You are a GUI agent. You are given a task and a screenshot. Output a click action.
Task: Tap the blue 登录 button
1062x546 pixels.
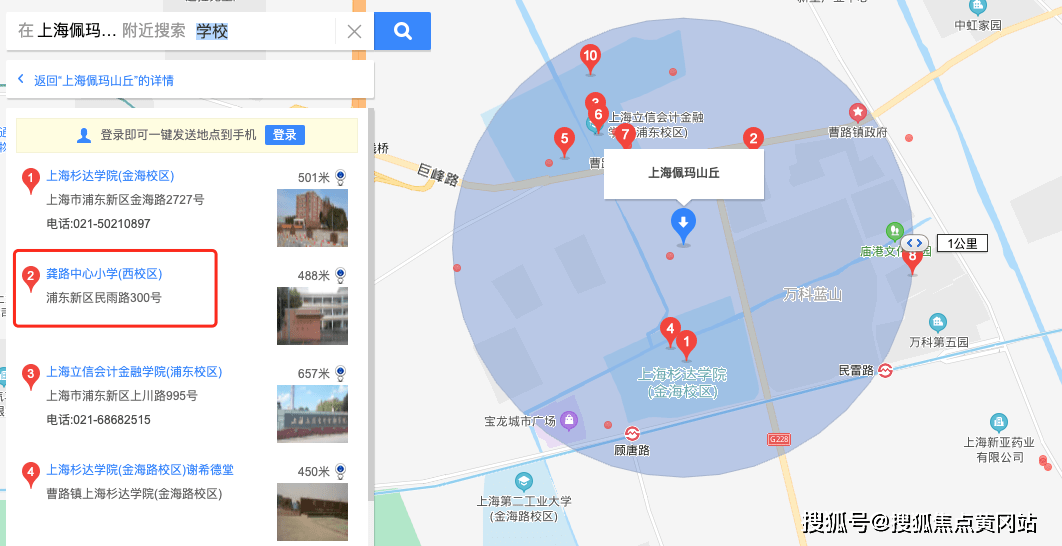(x=285, y=135)
